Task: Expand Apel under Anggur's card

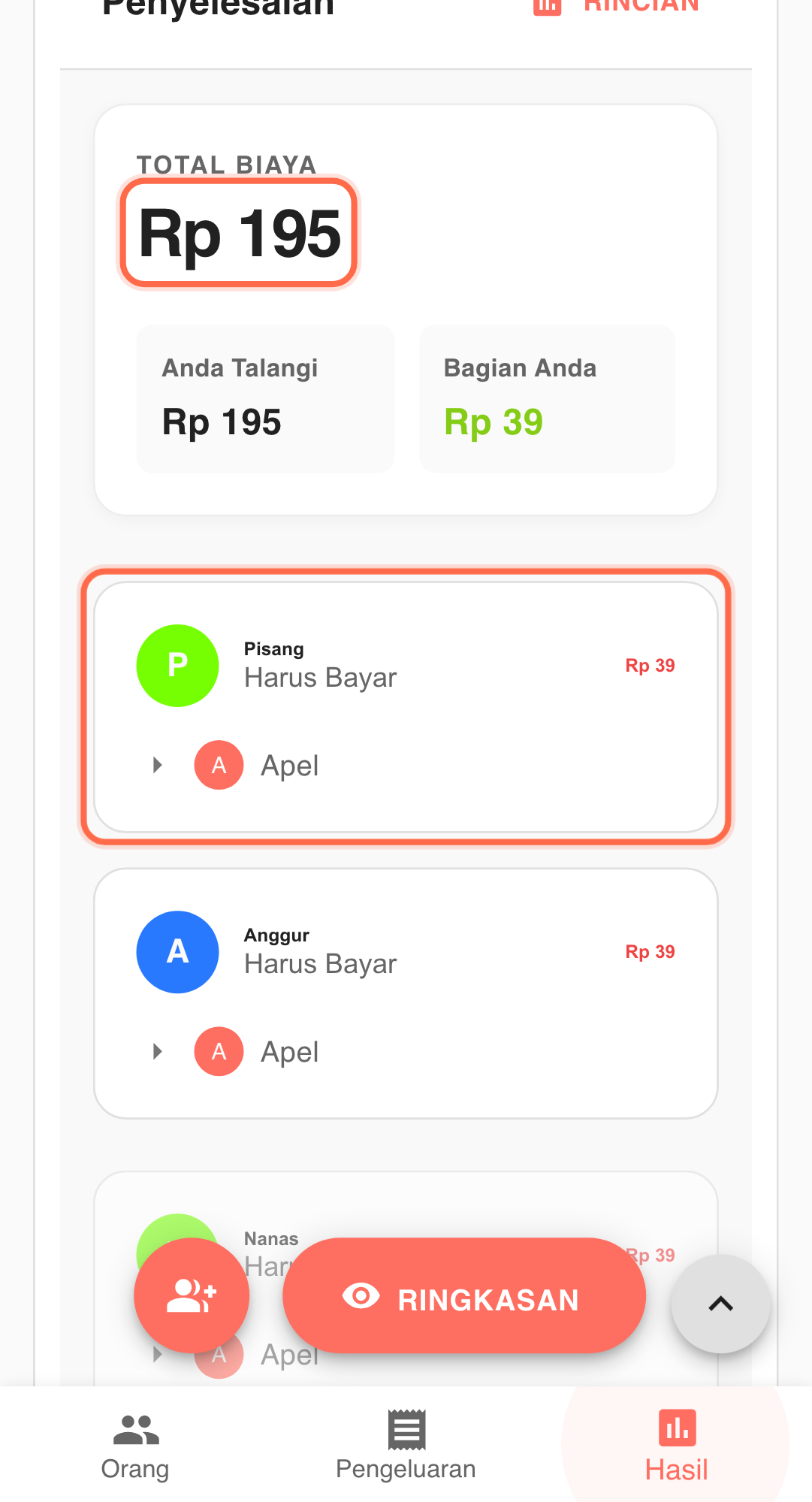Action: [x=158, y=1052]
